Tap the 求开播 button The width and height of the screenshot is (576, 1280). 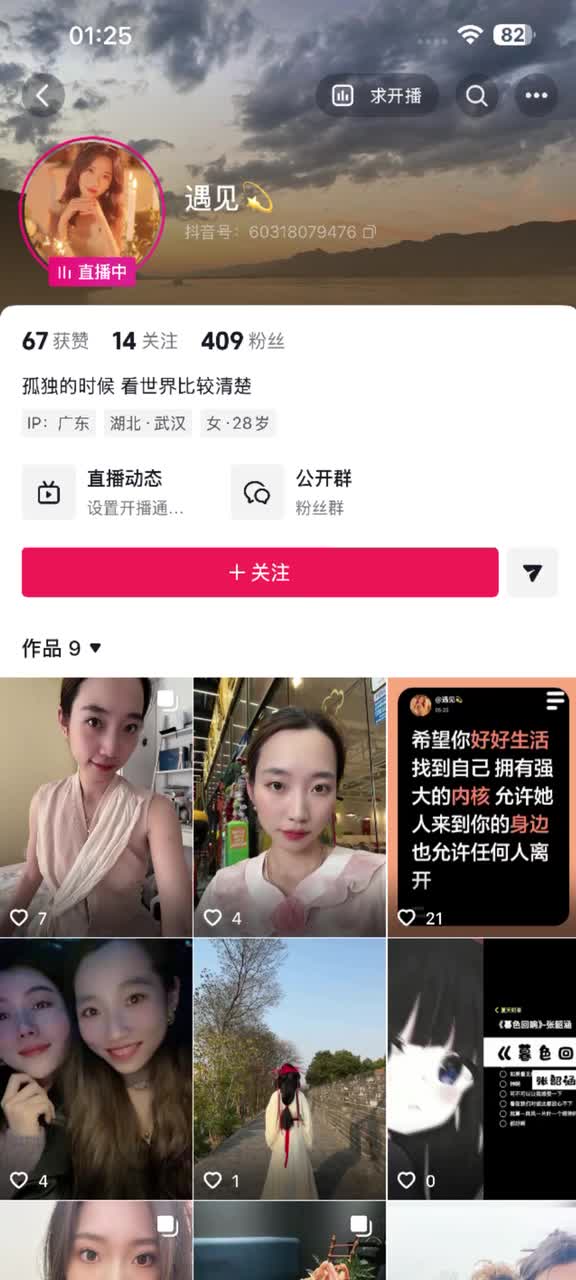378,96
